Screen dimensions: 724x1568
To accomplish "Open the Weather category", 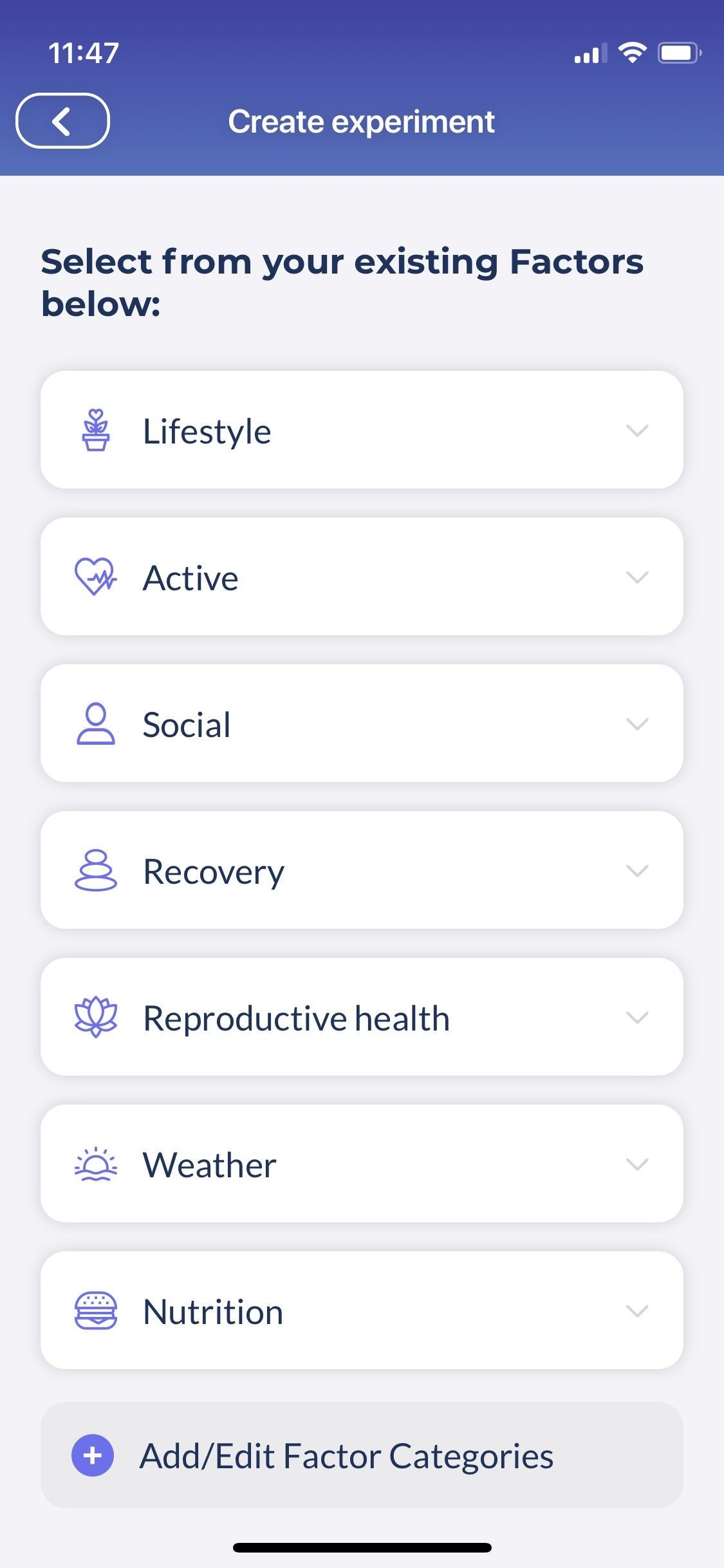I will [x=361, y=1164].
